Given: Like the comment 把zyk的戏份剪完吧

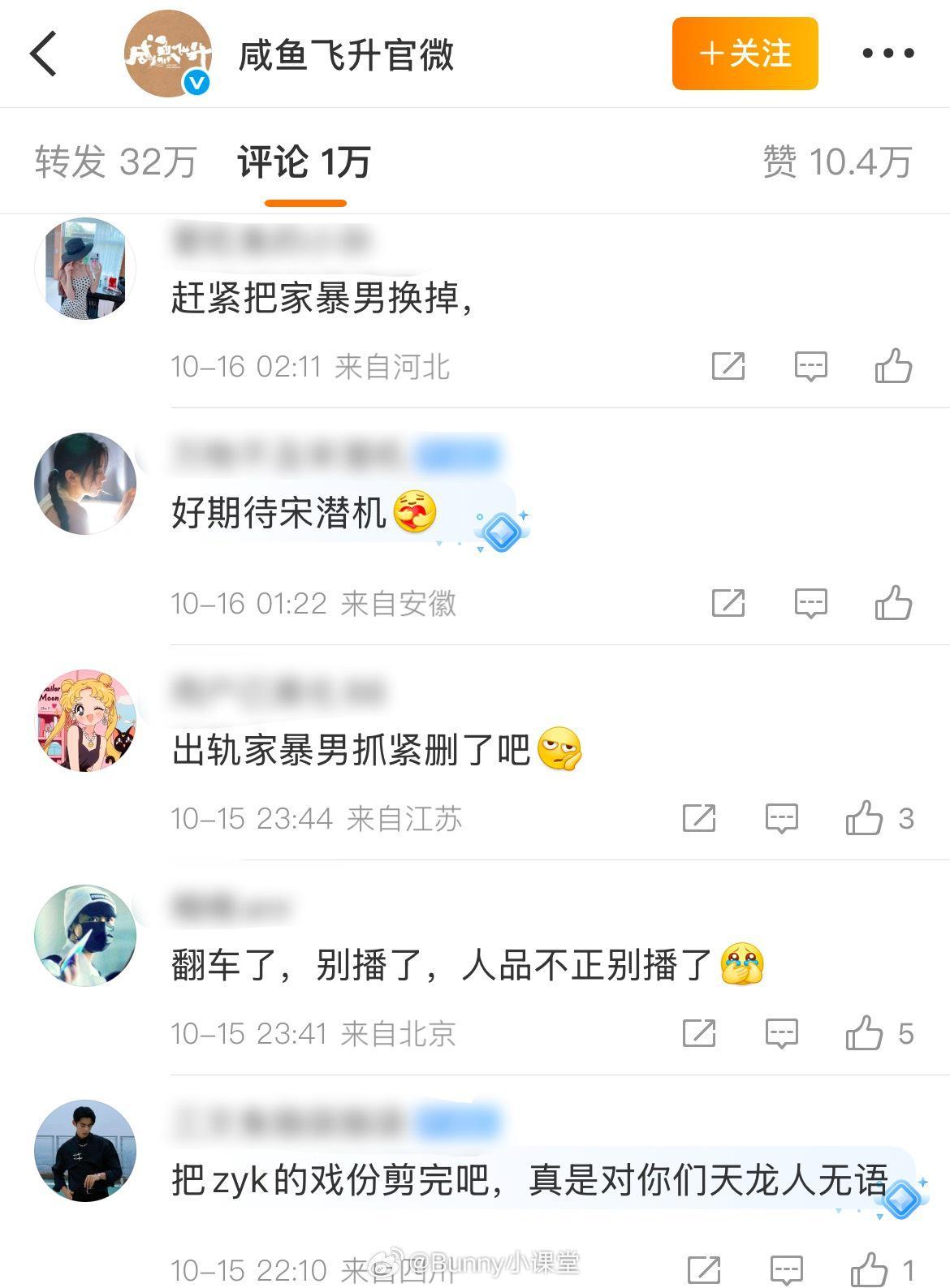Looking at the screenshot, I should coord(870,1269).
